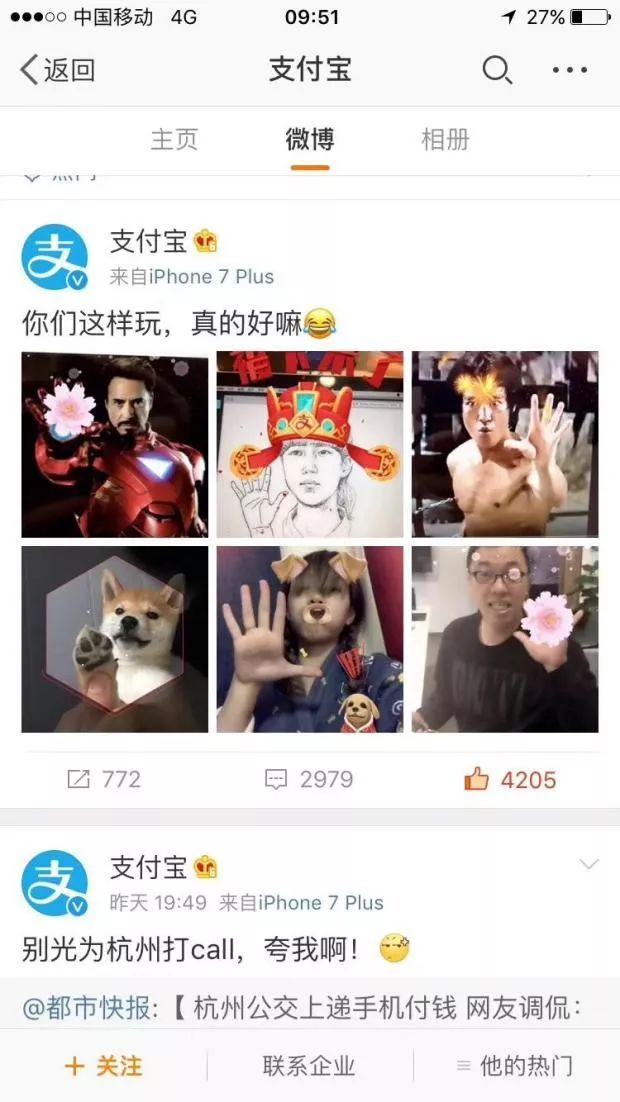Like the post with 4205 likes
Viewport: 620px width, 1102px height.
point(510,779)
